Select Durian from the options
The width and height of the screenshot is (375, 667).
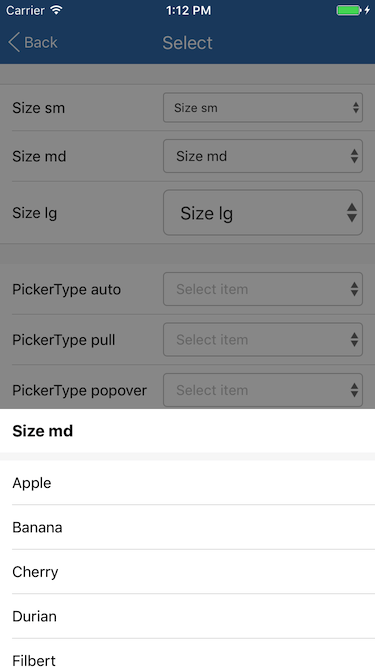[188, 616]
